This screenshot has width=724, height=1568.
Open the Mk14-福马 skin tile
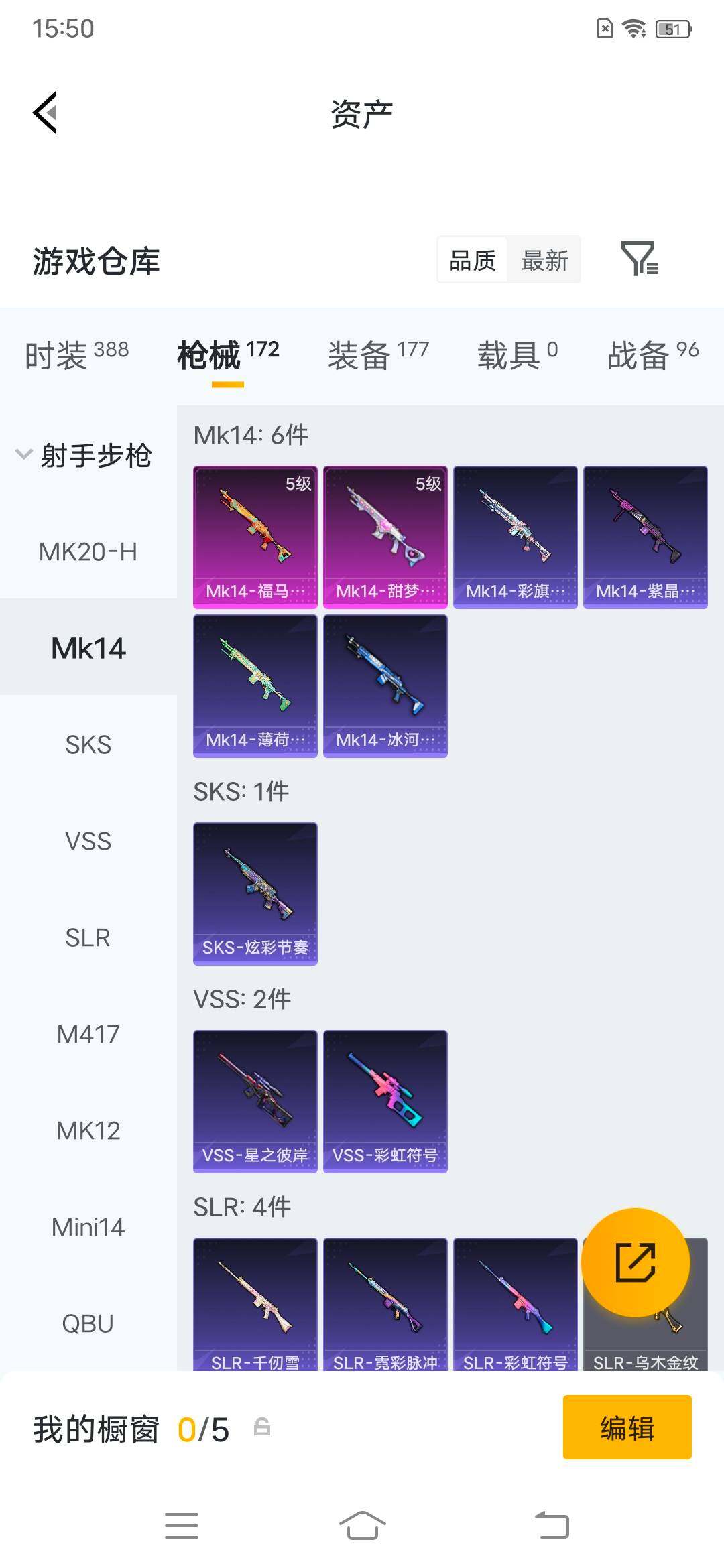pos(255,537)
